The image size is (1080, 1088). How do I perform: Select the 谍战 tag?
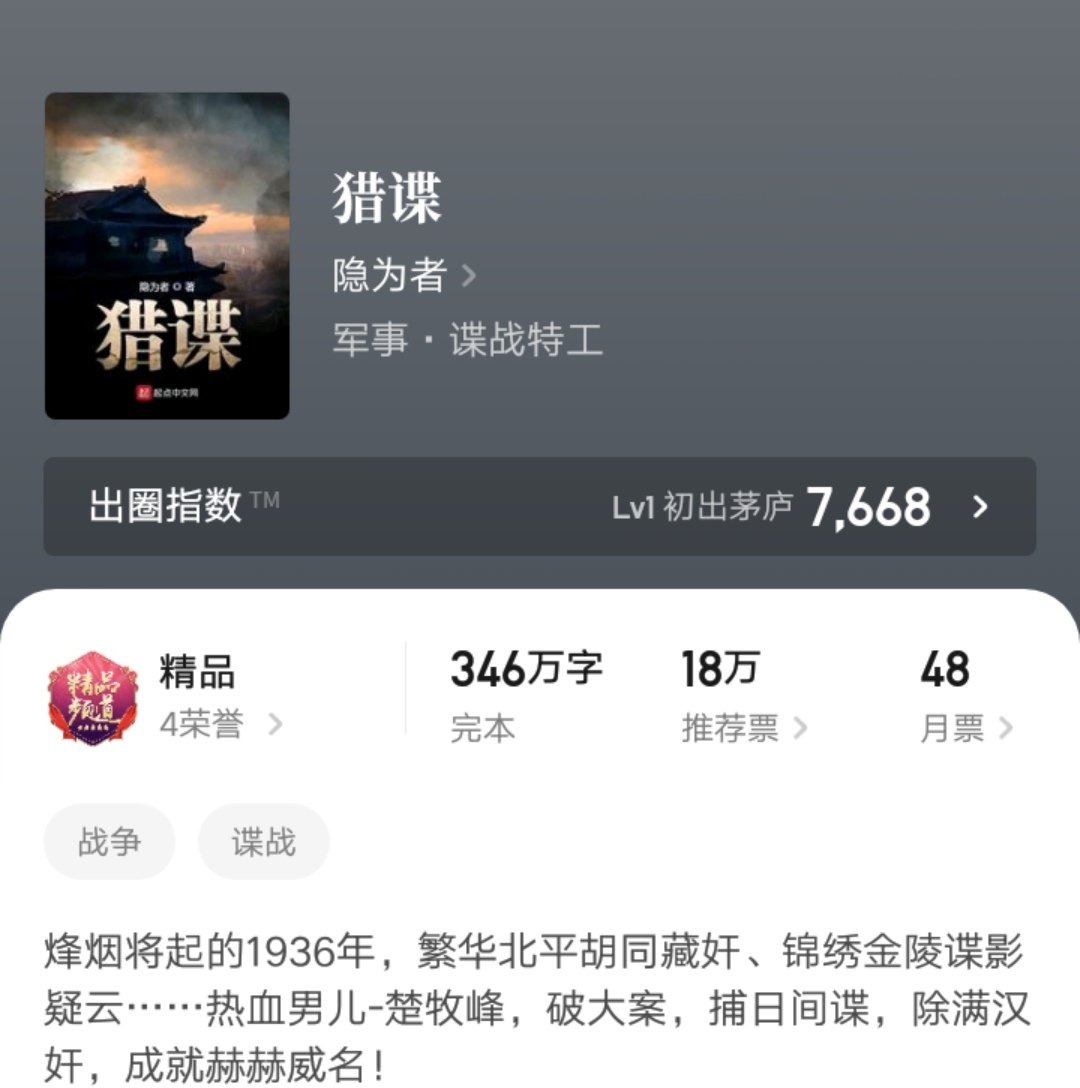(263, 841)
